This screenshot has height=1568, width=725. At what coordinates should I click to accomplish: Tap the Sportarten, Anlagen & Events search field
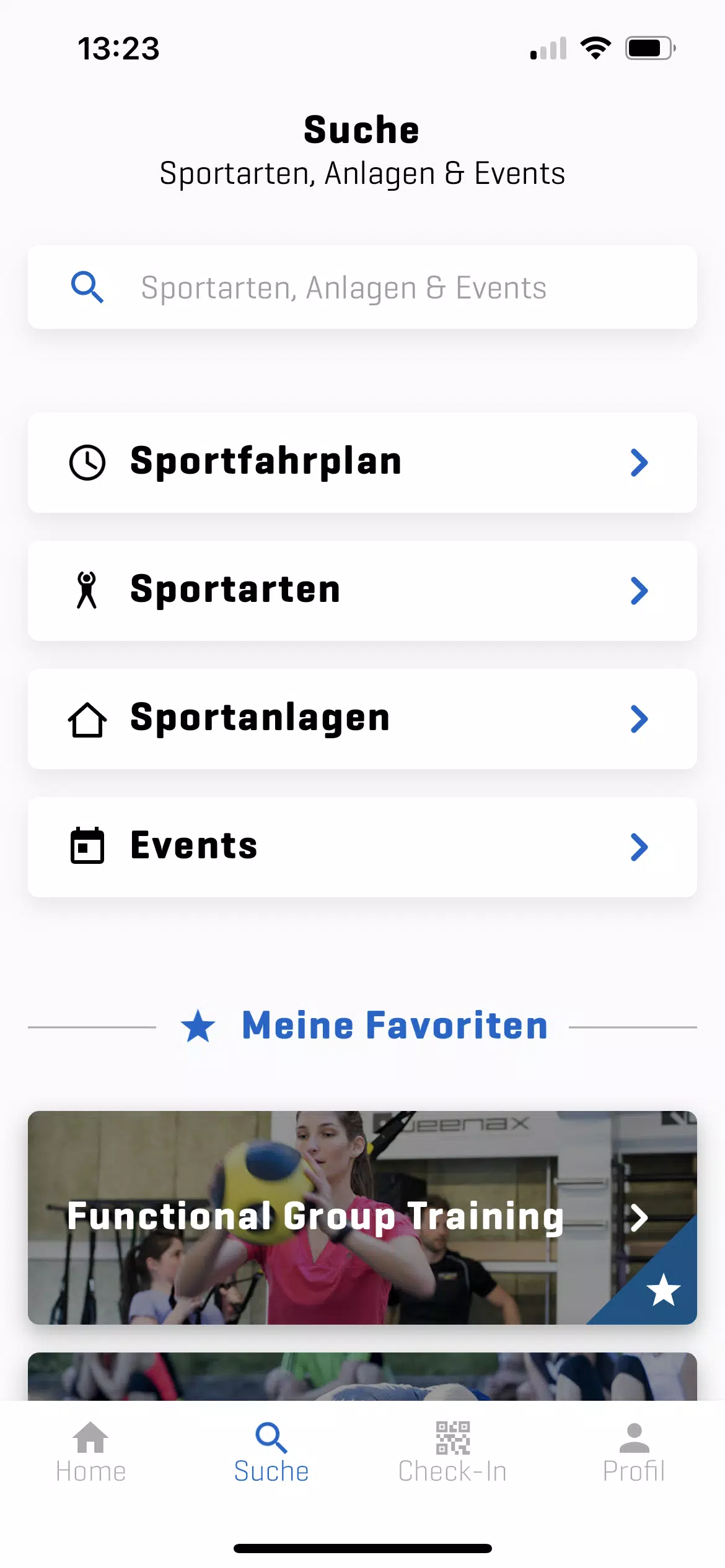coord(362,287)
